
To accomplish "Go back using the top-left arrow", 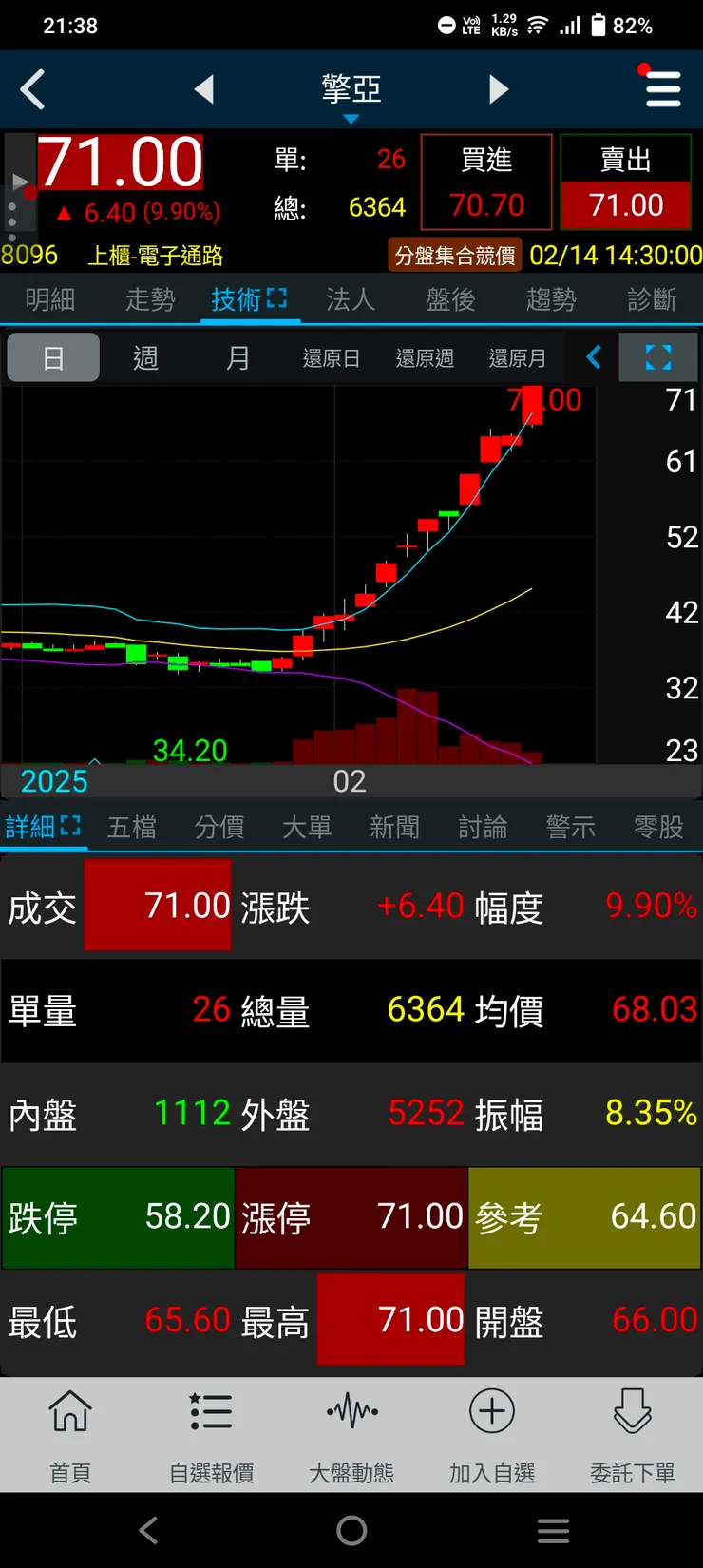I will click(x=33, y=88).
